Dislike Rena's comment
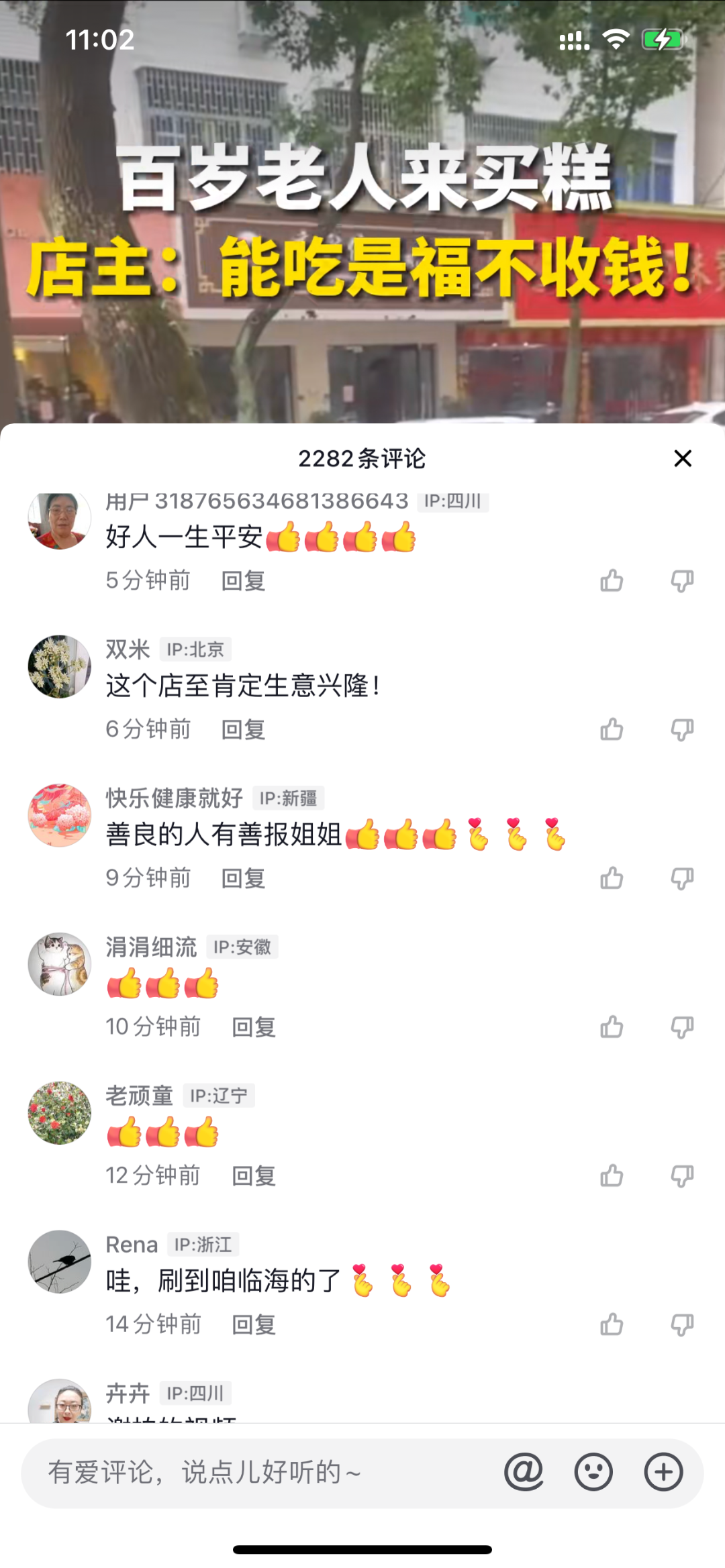This screenshot has height=1568, width=725. click(x=682, y=1325)
